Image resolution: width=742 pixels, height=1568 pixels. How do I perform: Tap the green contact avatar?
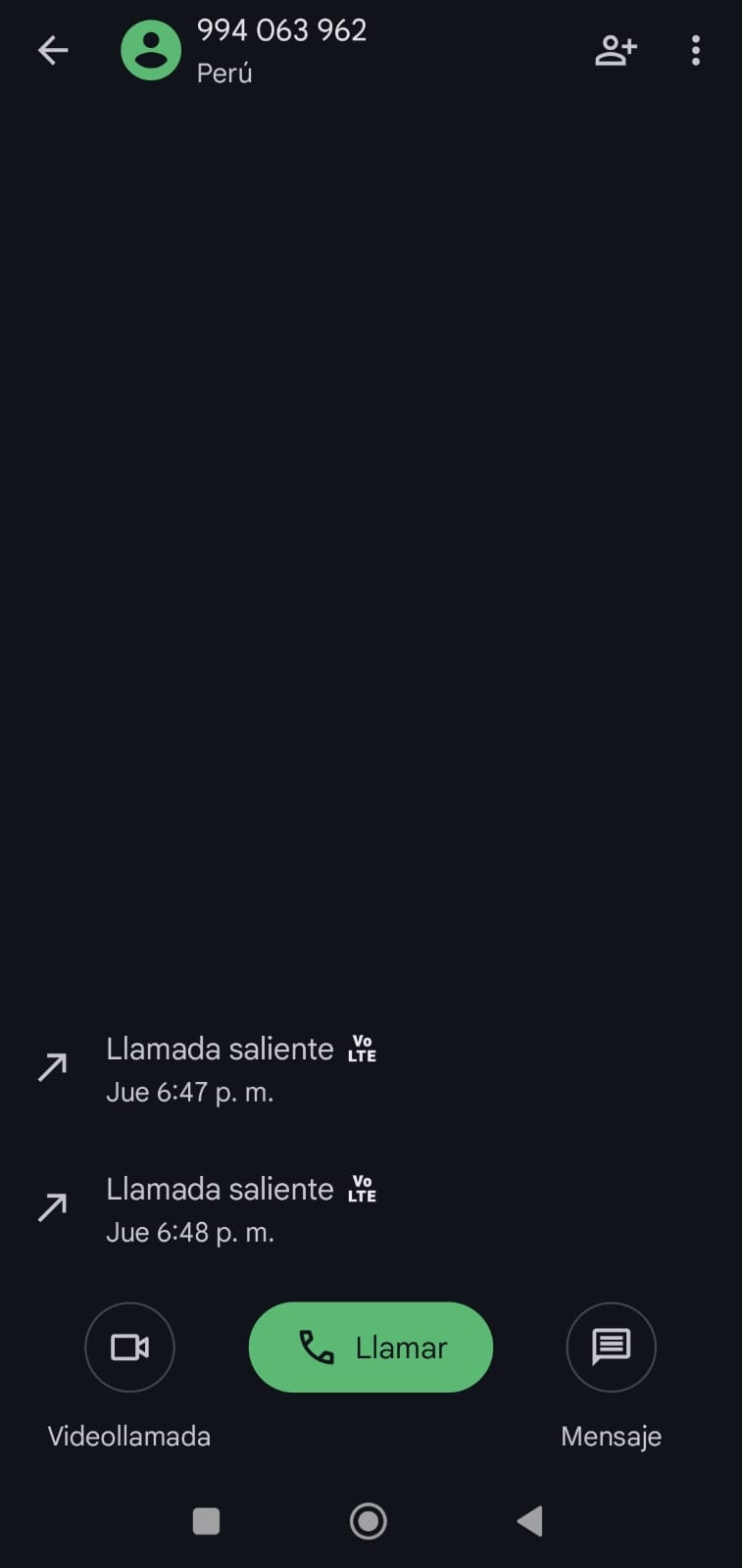pyautogui.click(x=151, y=50)
